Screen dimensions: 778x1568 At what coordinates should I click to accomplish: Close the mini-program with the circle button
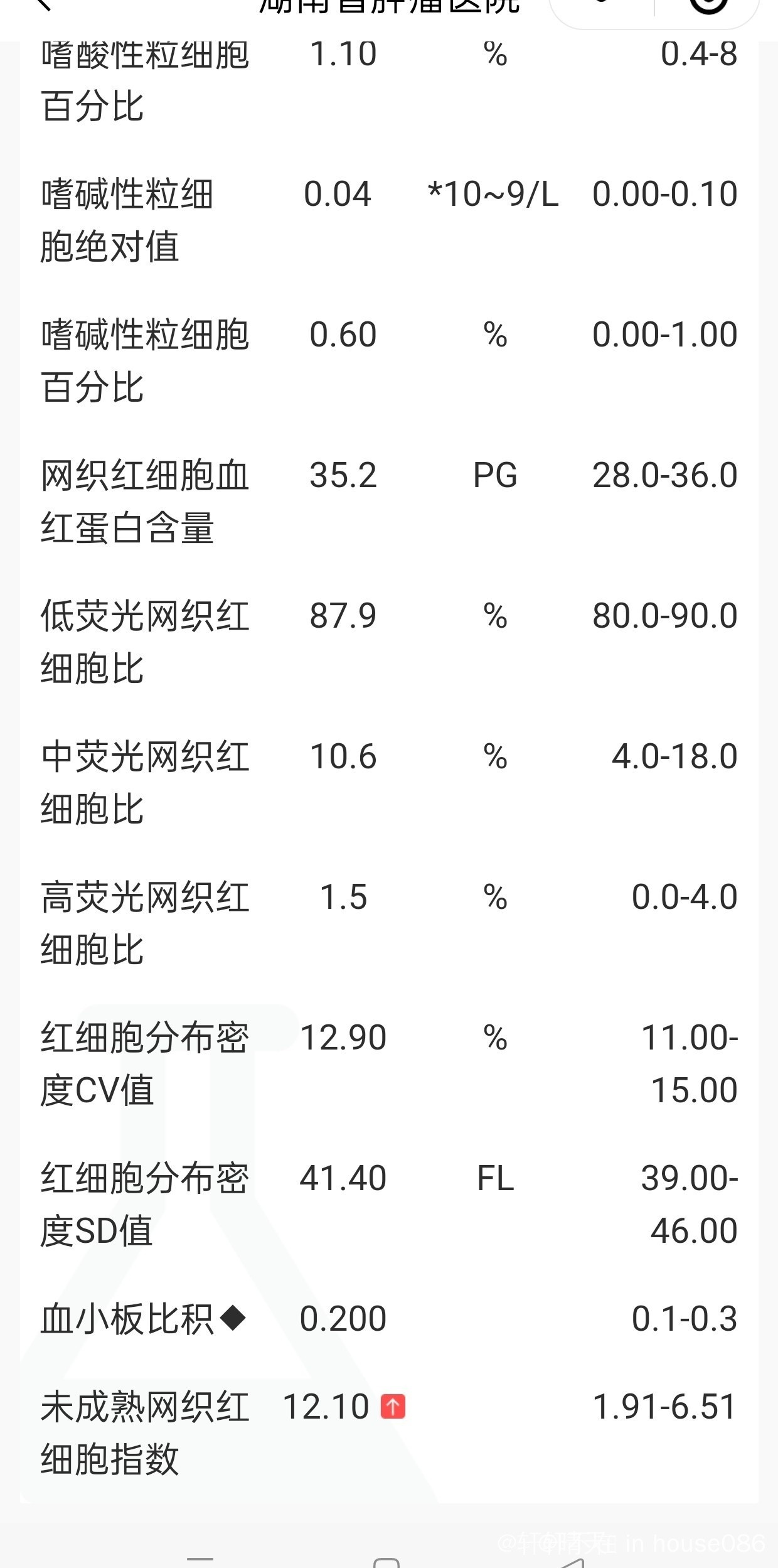tap(709, 4)
